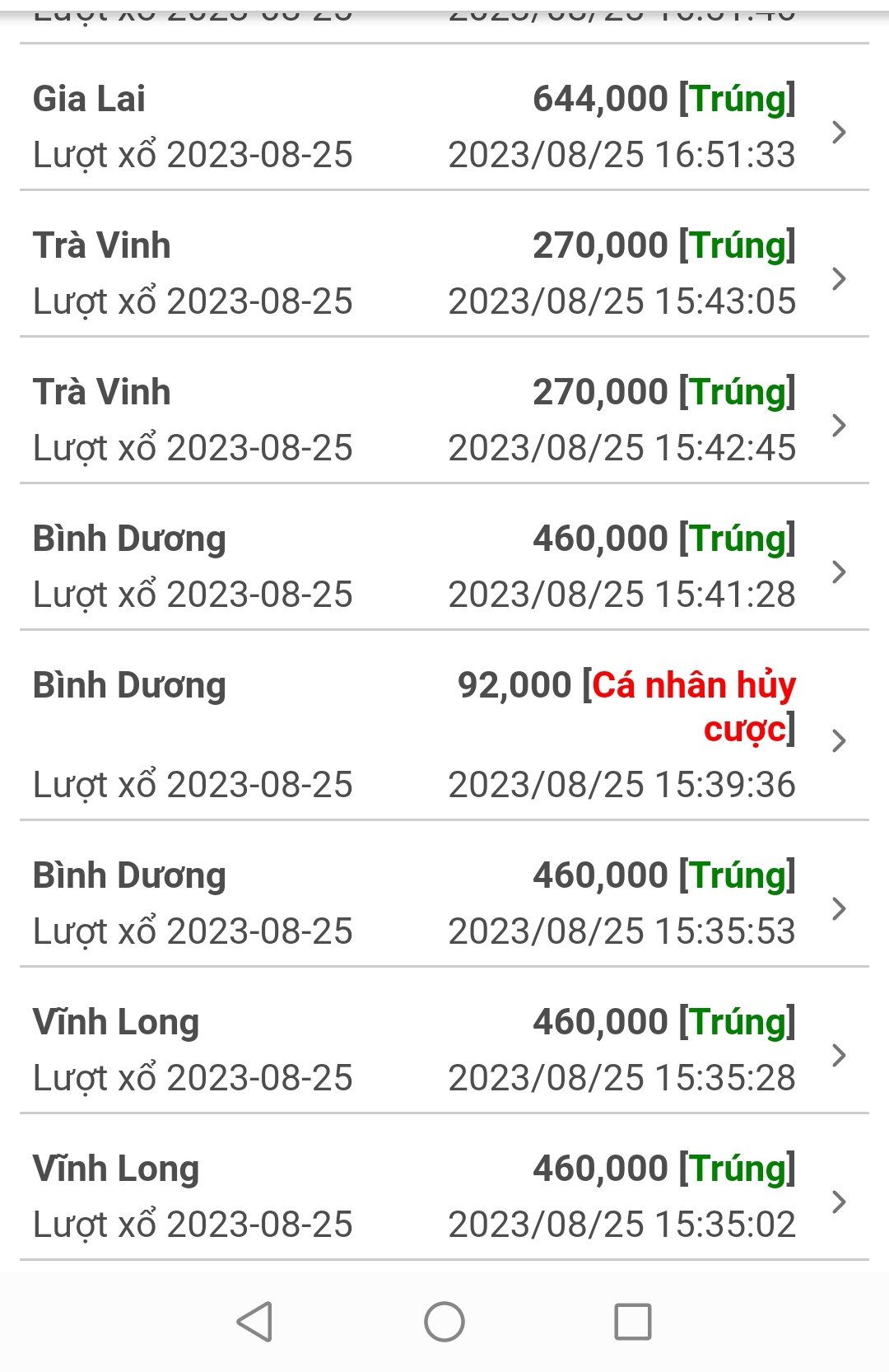Open the Gia Lai 644,000 bet record
This screenshot has height=1372, width=889.
444,126
